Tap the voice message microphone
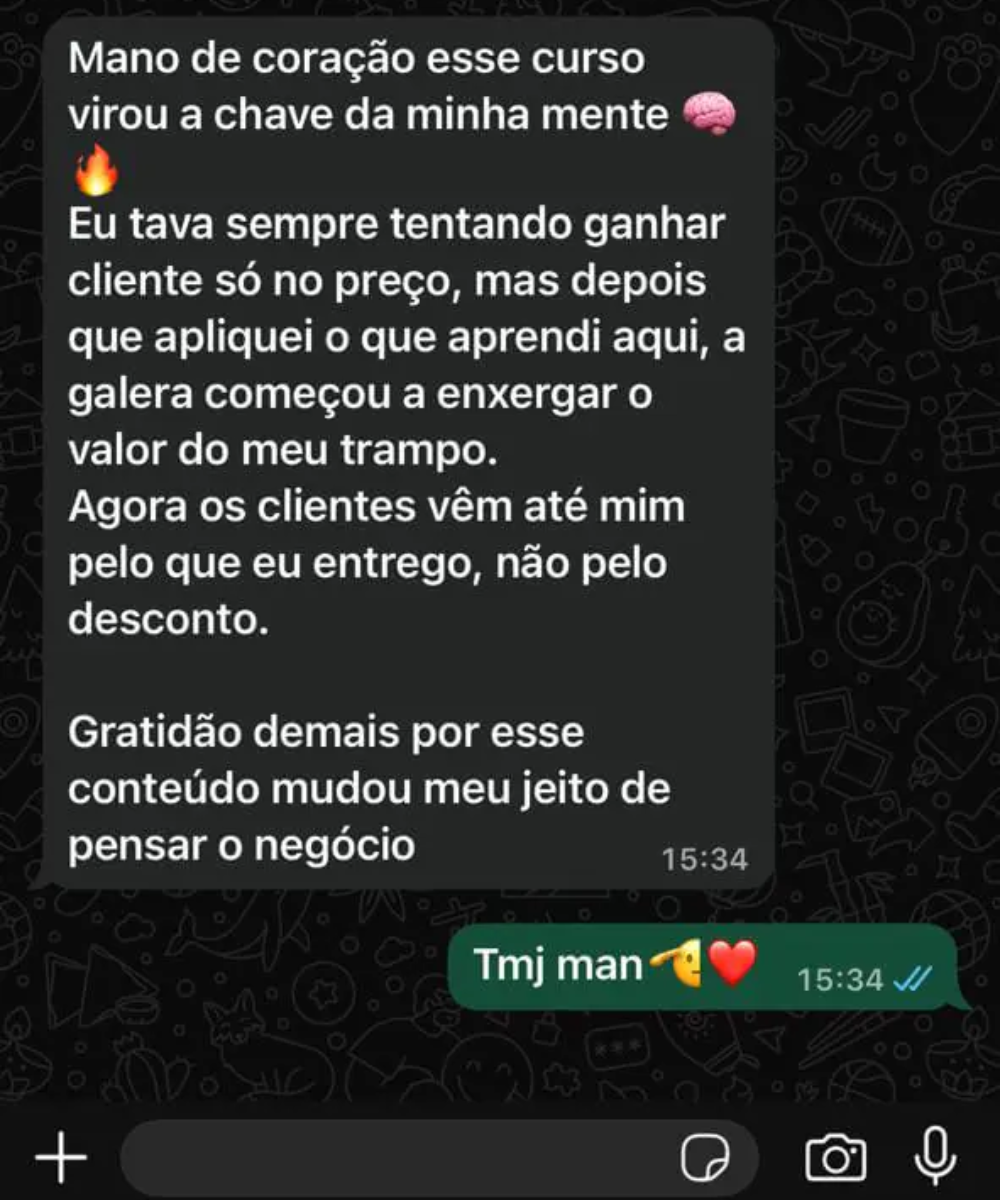 935,1157
